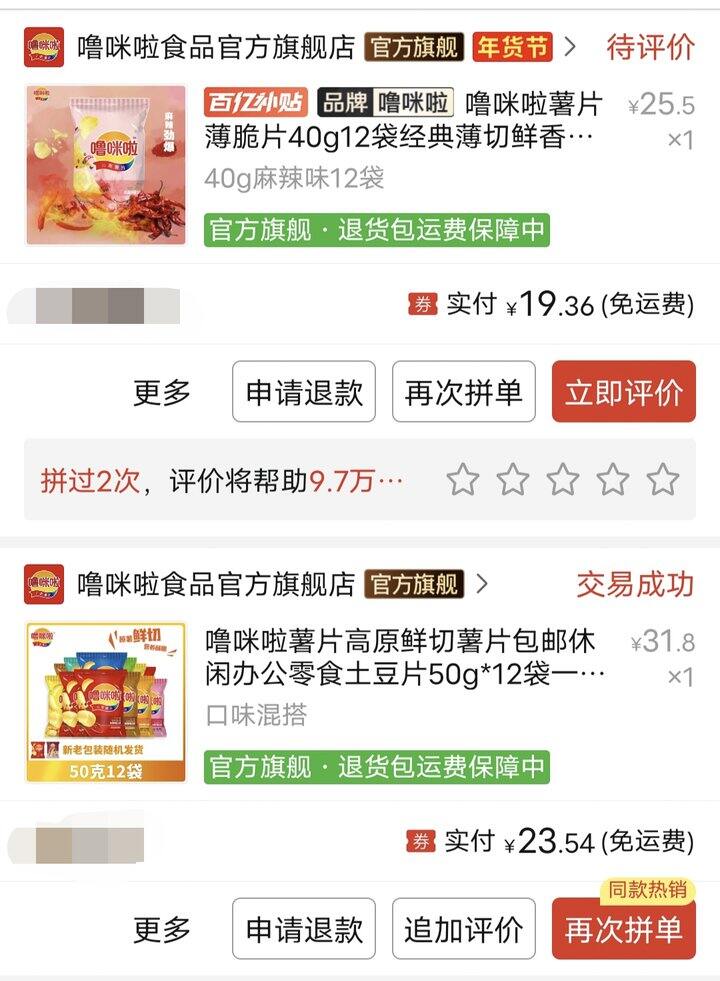Tap the 立即评价 review button
The height and width of the screenshot is (981, 720).
[x=626, y=391]
